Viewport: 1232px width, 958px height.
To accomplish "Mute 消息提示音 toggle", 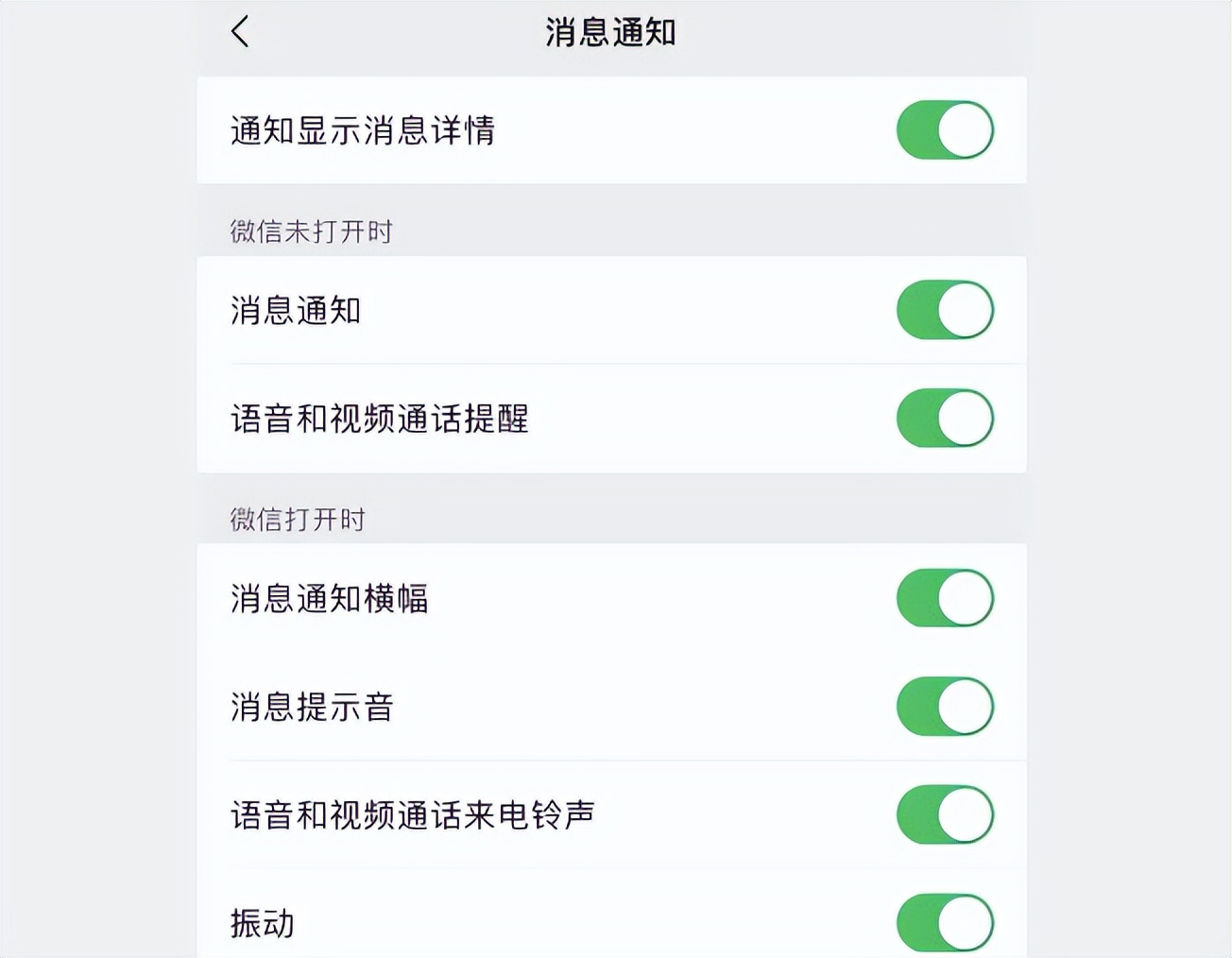I will click(944, 707).
